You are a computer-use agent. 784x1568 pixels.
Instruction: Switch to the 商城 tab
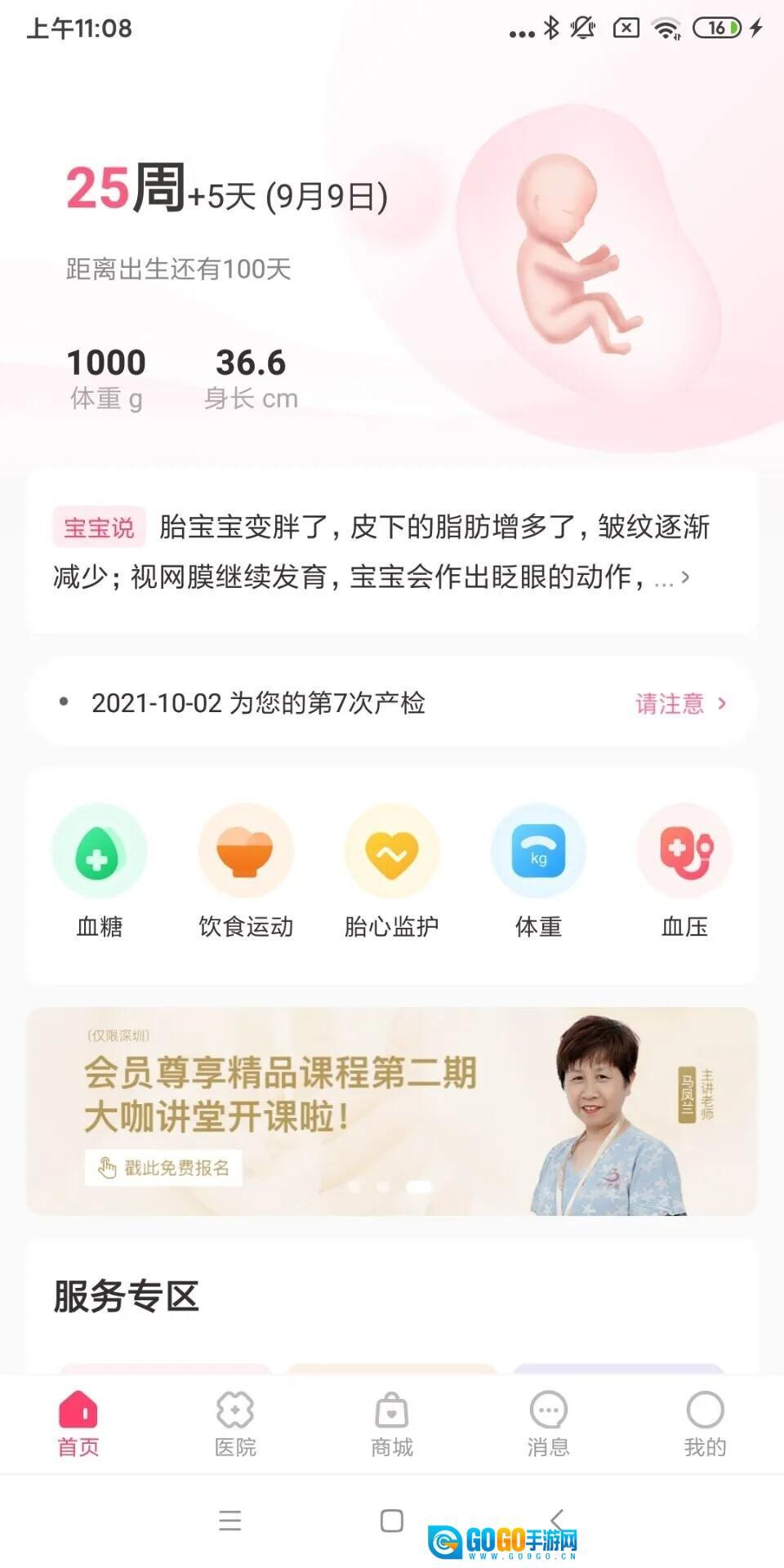(x=392, y=1424)
